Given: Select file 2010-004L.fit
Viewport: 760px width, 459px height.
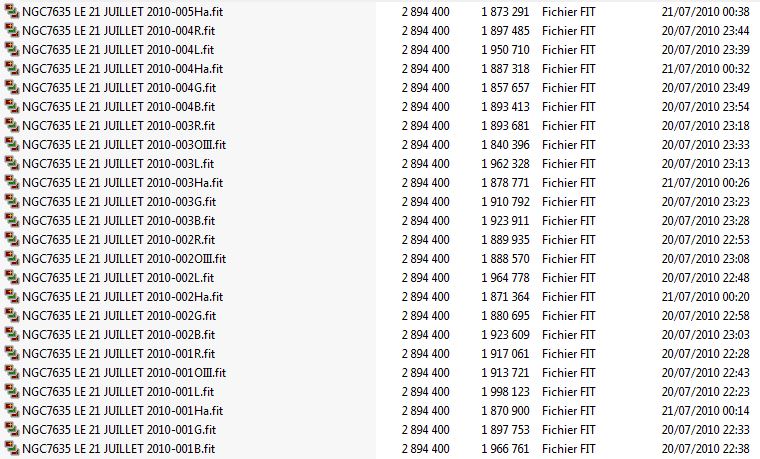Looking at the screenshot, I should pyautogui.click(x=118, y=49).
